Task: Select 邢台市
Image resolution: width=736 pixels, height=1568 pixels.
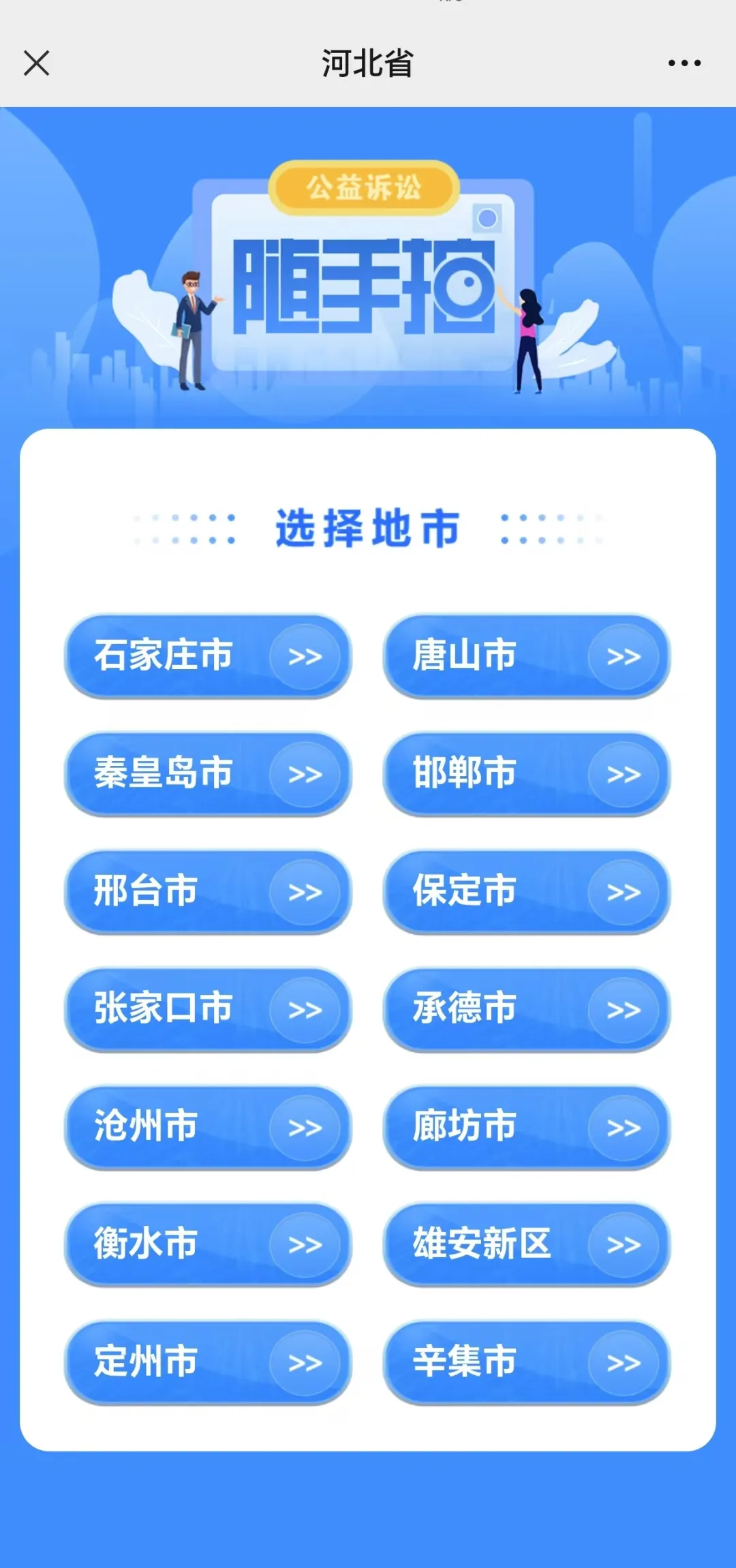Action: tap(208, 891)
